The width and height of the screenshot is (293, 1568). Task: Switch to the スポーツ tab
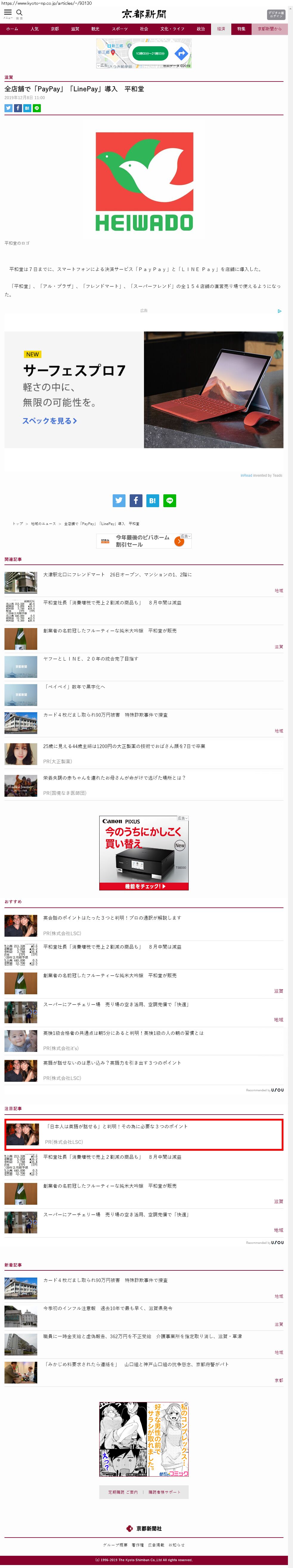tap(120, 29)
